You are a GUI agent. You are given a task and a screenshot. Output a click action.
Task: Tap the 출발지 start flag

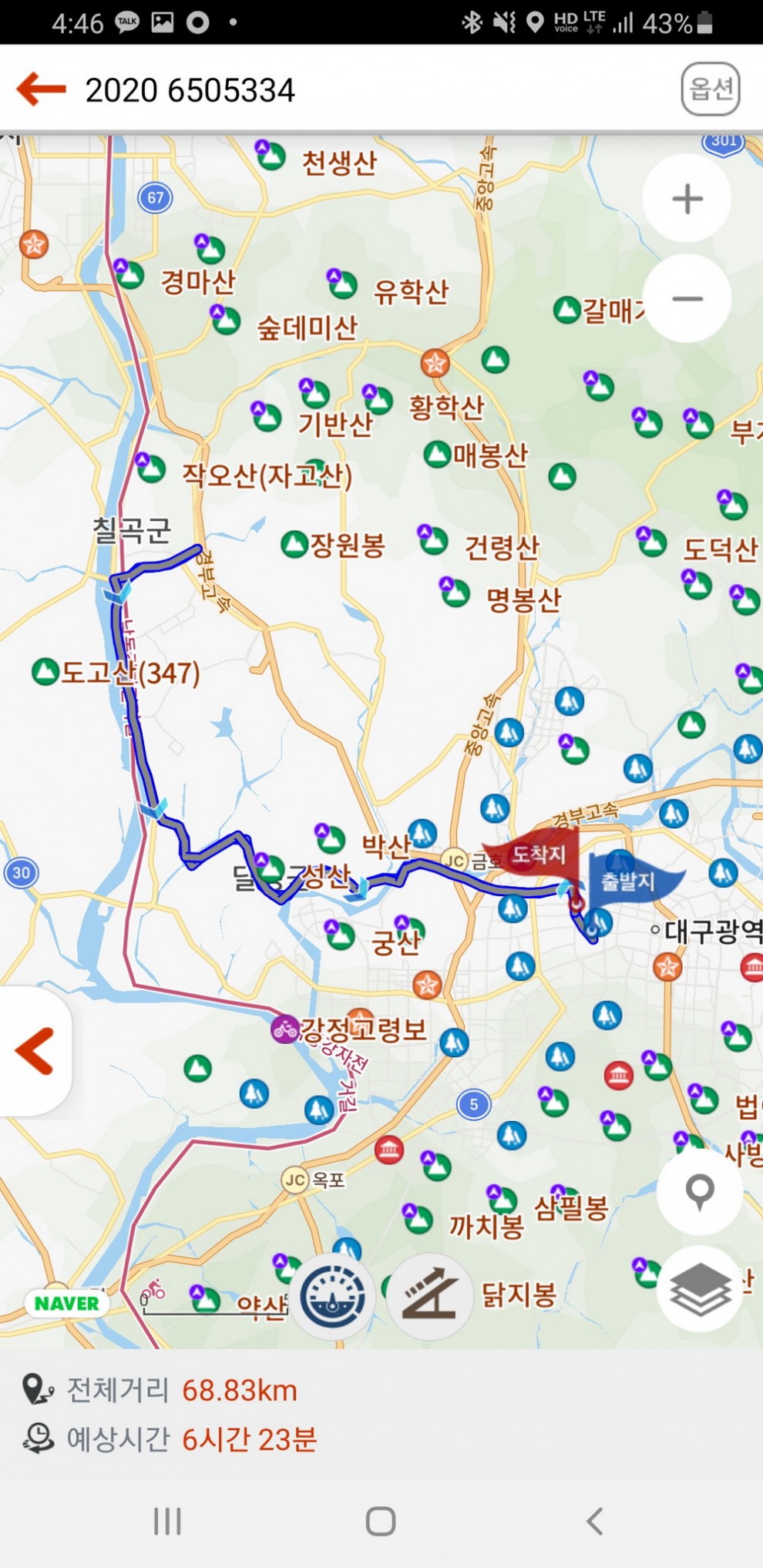629,881
